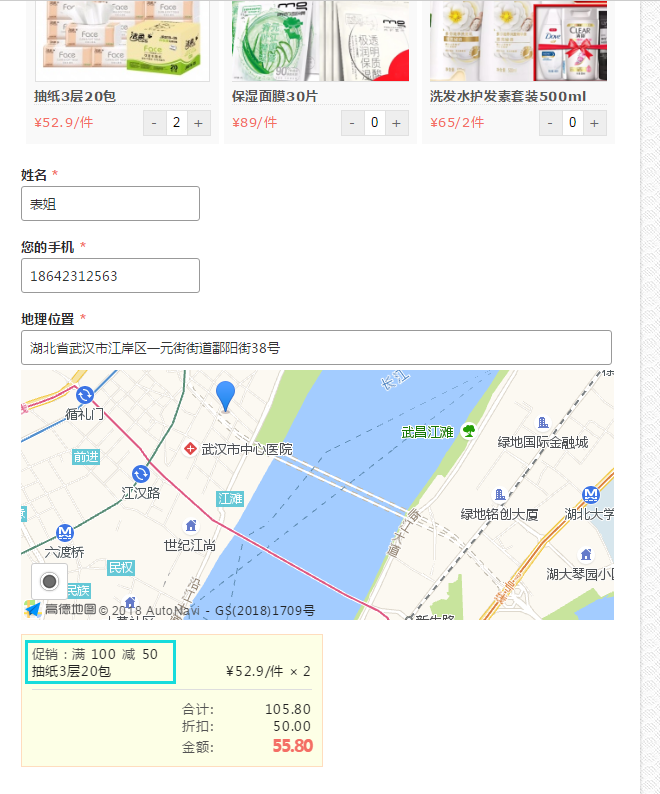660x794 pixels.
Task: Locate my position on the map
Action: click(50, 581)
